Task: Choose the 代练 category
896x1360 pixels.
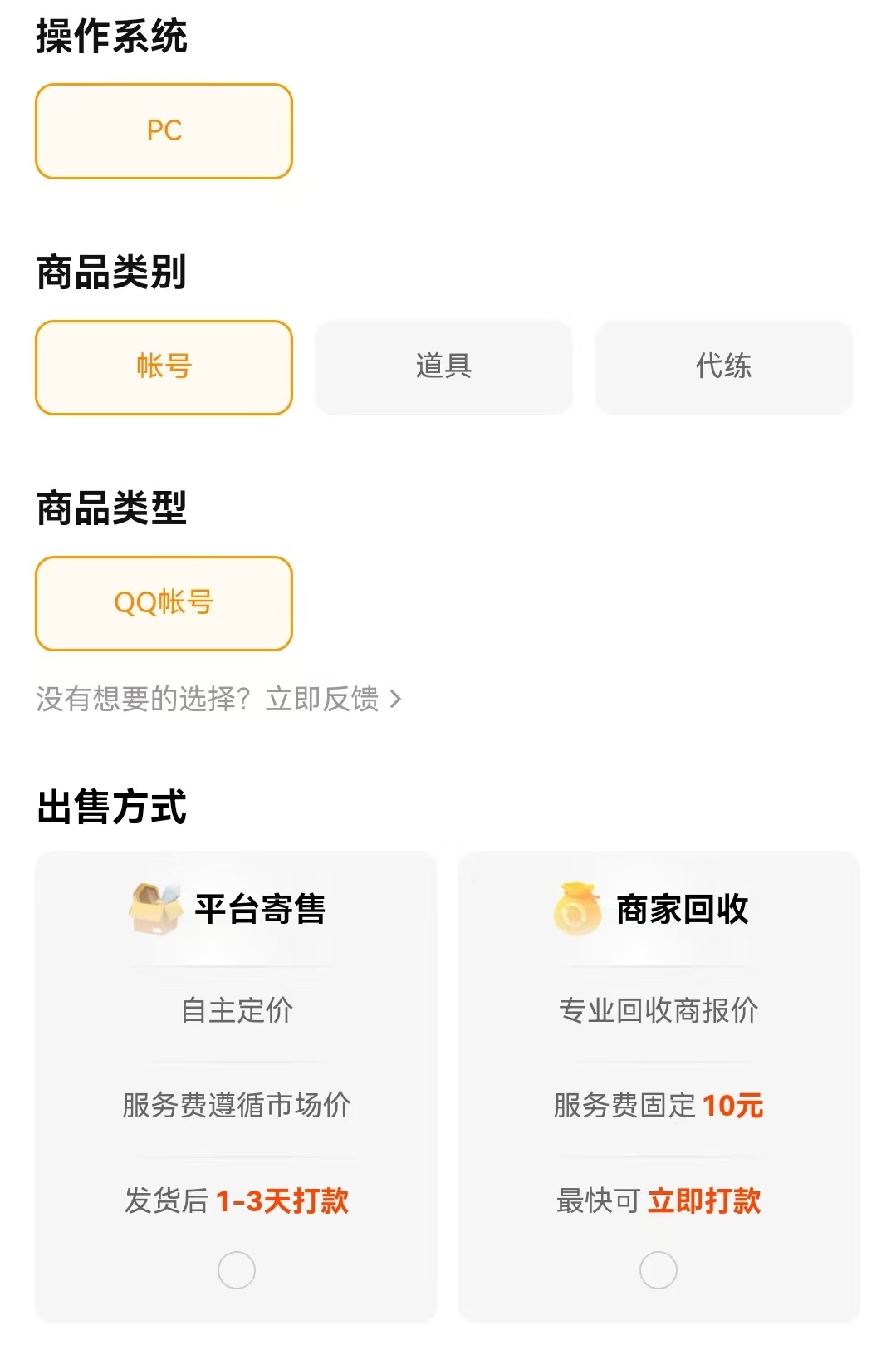Action: pos(722,367)
